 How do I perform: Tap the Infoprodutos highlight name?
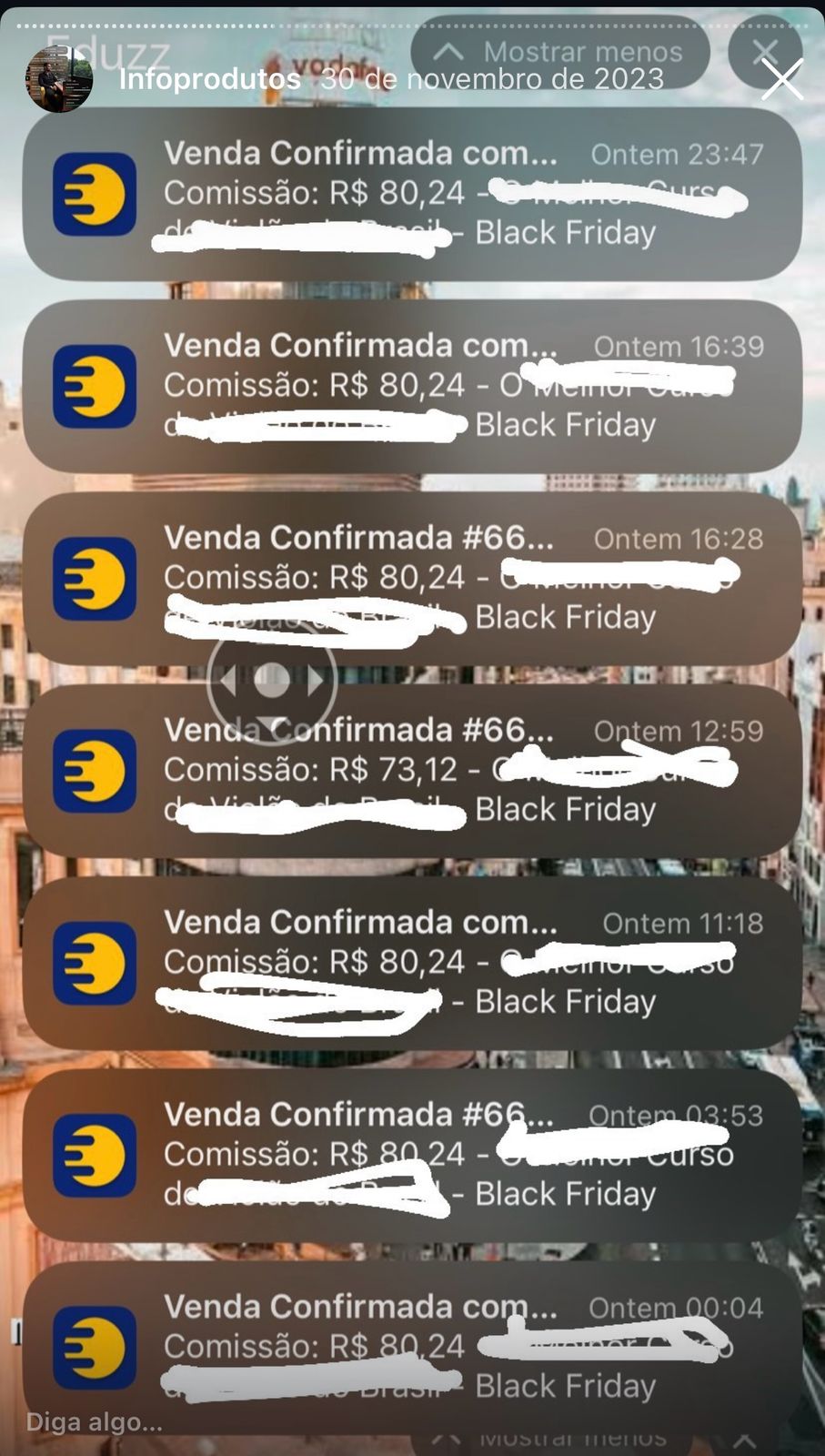pyautogui.click(x=210, y=79)
